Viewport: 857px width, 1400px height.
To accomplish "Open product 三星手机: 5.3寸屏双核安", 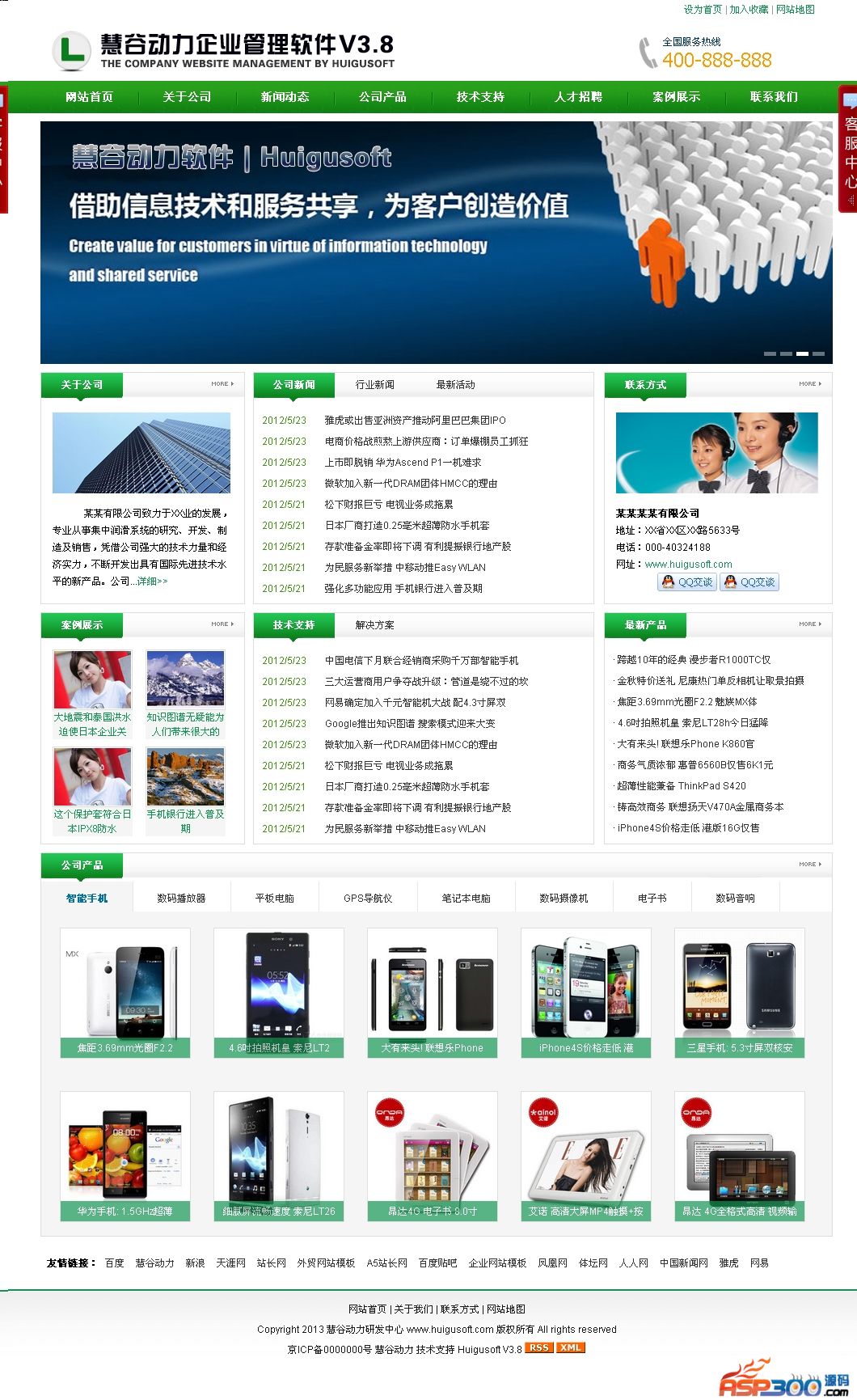I will coord(739,1048).
